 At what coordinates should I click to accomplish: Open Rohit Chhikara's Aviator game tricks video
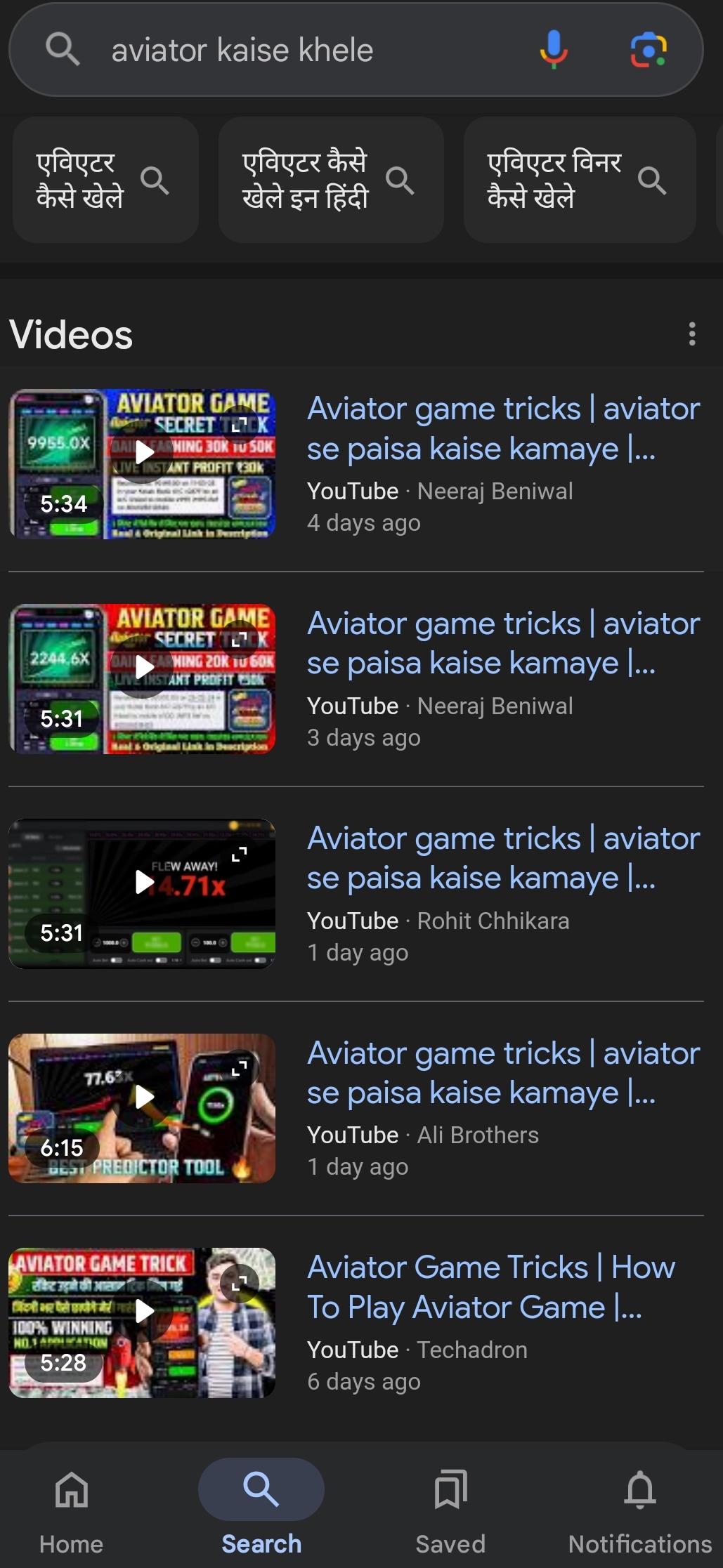(503, 857)
